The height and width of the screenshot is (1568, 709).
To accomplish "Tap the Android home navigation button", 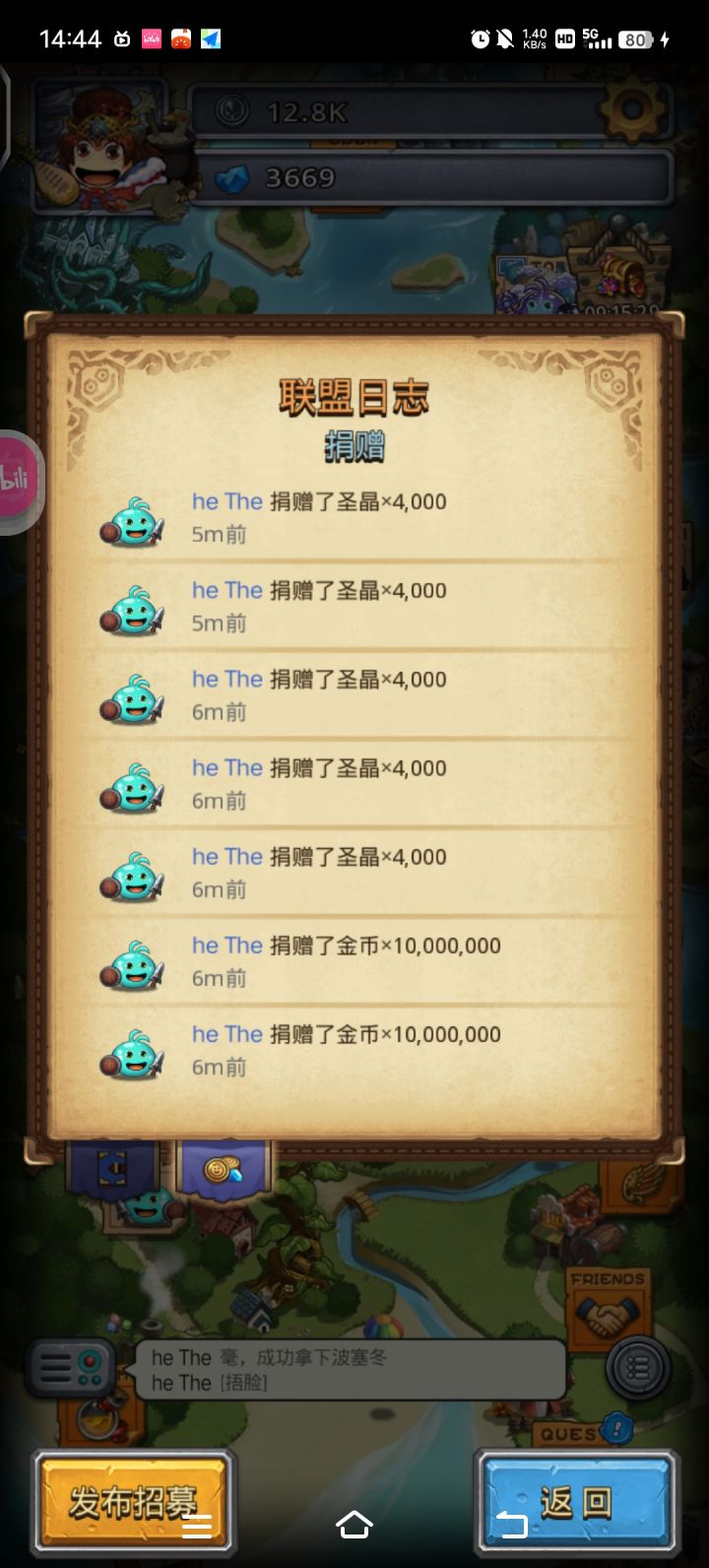I will click(353, 1525).
